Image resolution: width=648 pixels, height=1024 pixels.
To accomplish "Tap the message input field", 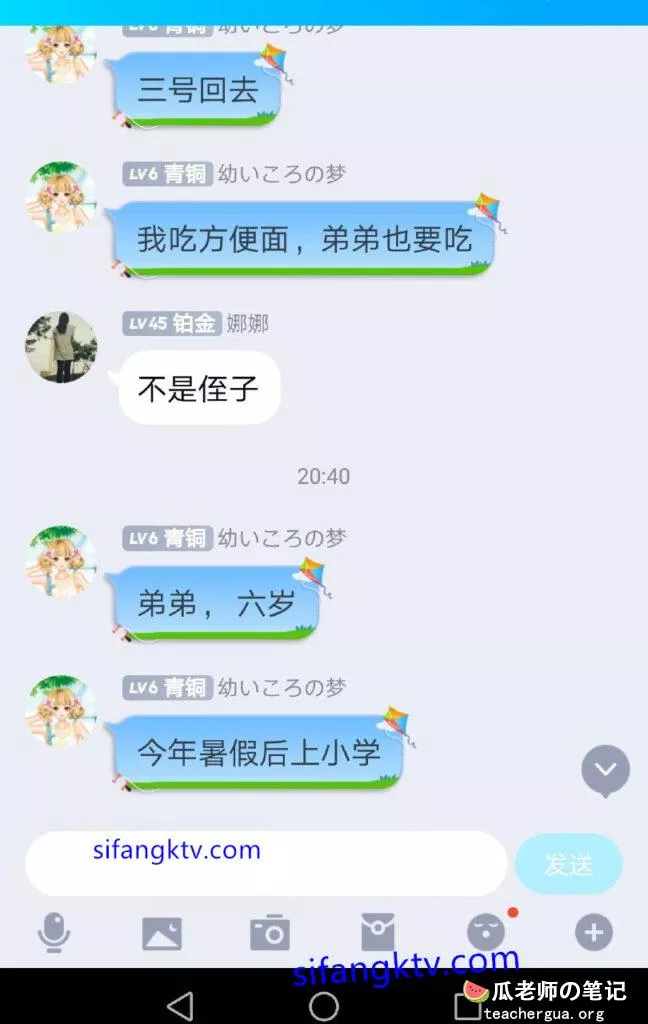I will pyautogui.click(x=265, y=863).
